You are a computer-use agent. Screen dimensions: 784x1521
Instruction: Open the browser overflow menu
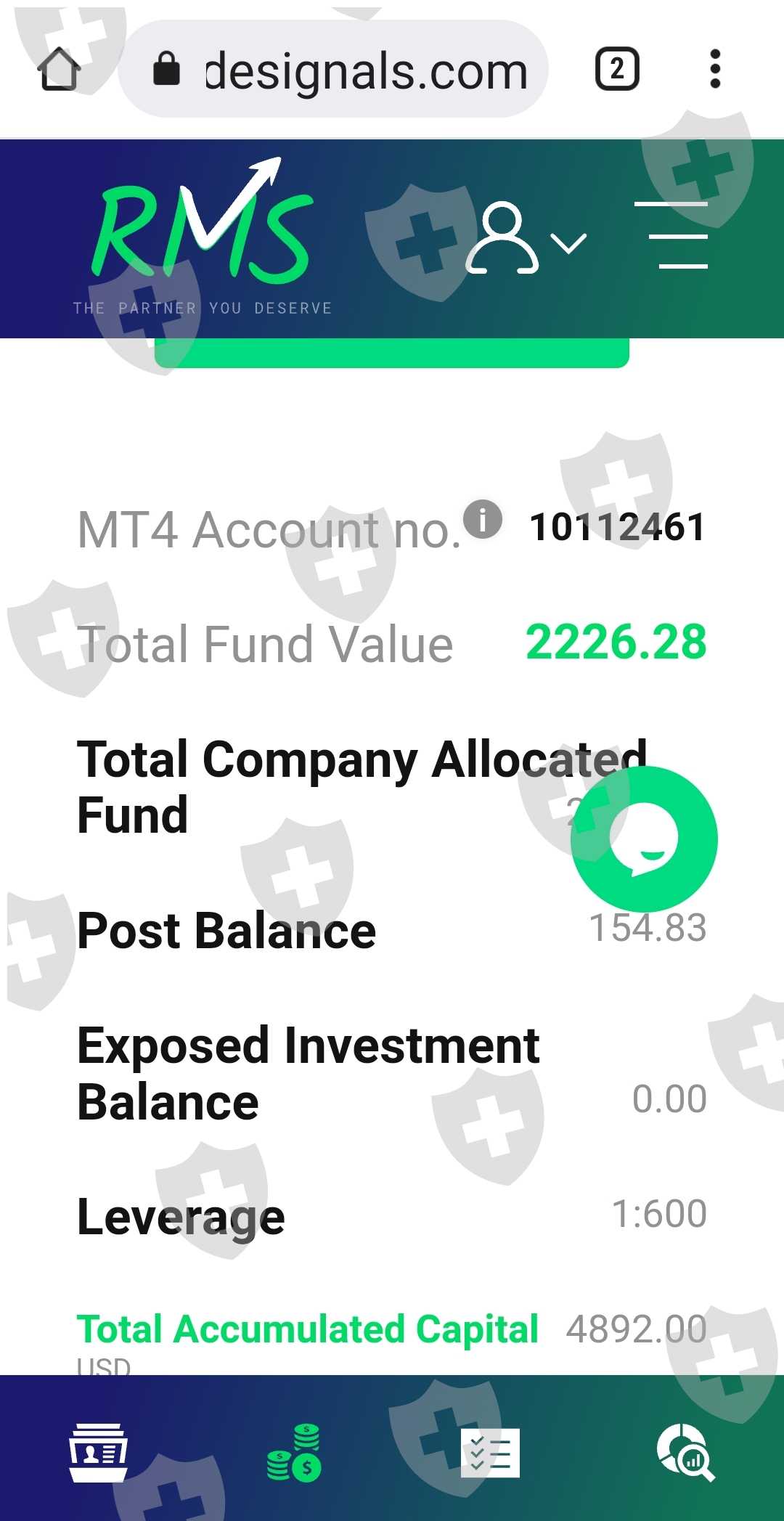[x=715, y=70]
